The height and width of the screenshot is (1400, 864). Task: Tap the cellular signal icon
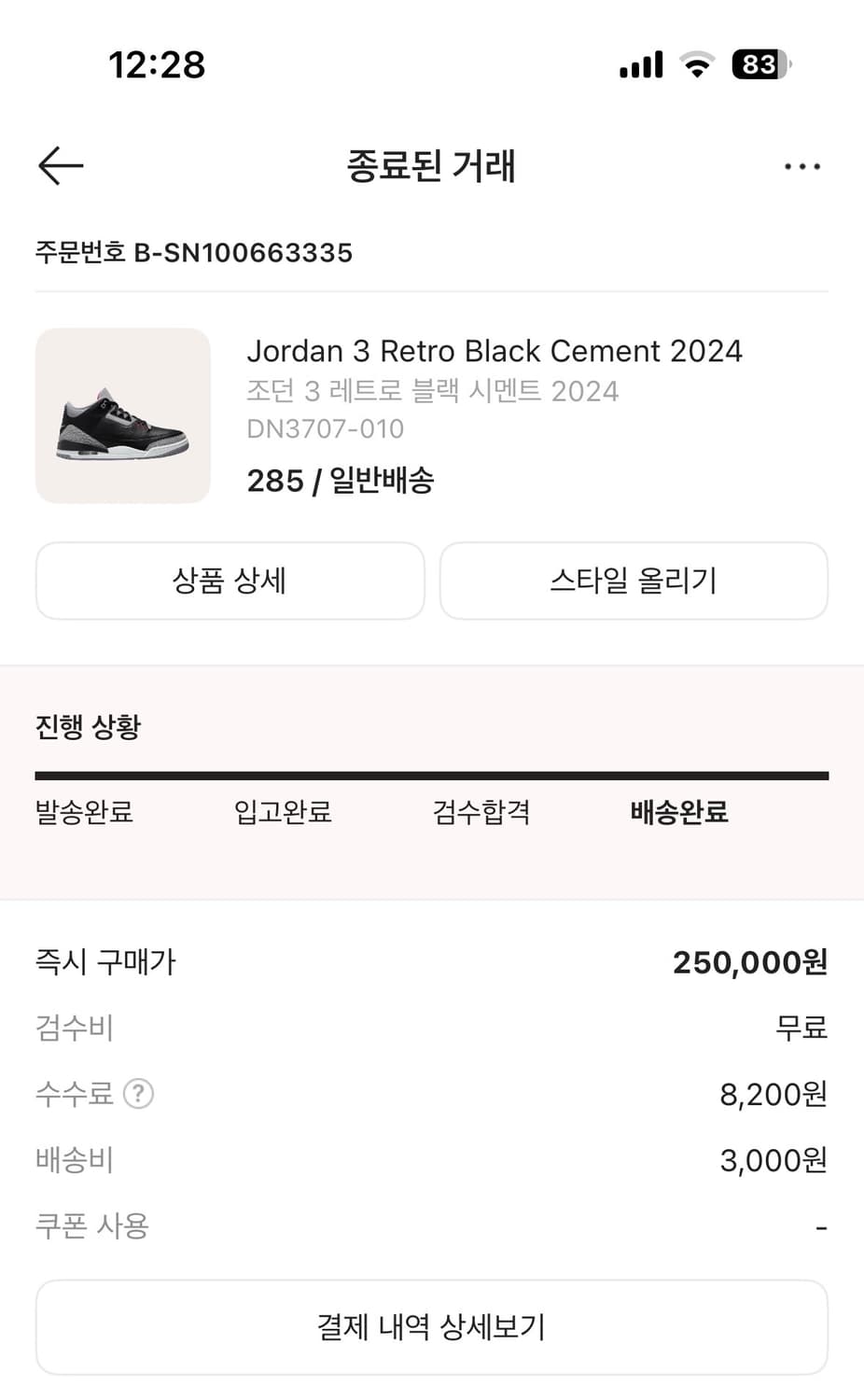point(640,63)
